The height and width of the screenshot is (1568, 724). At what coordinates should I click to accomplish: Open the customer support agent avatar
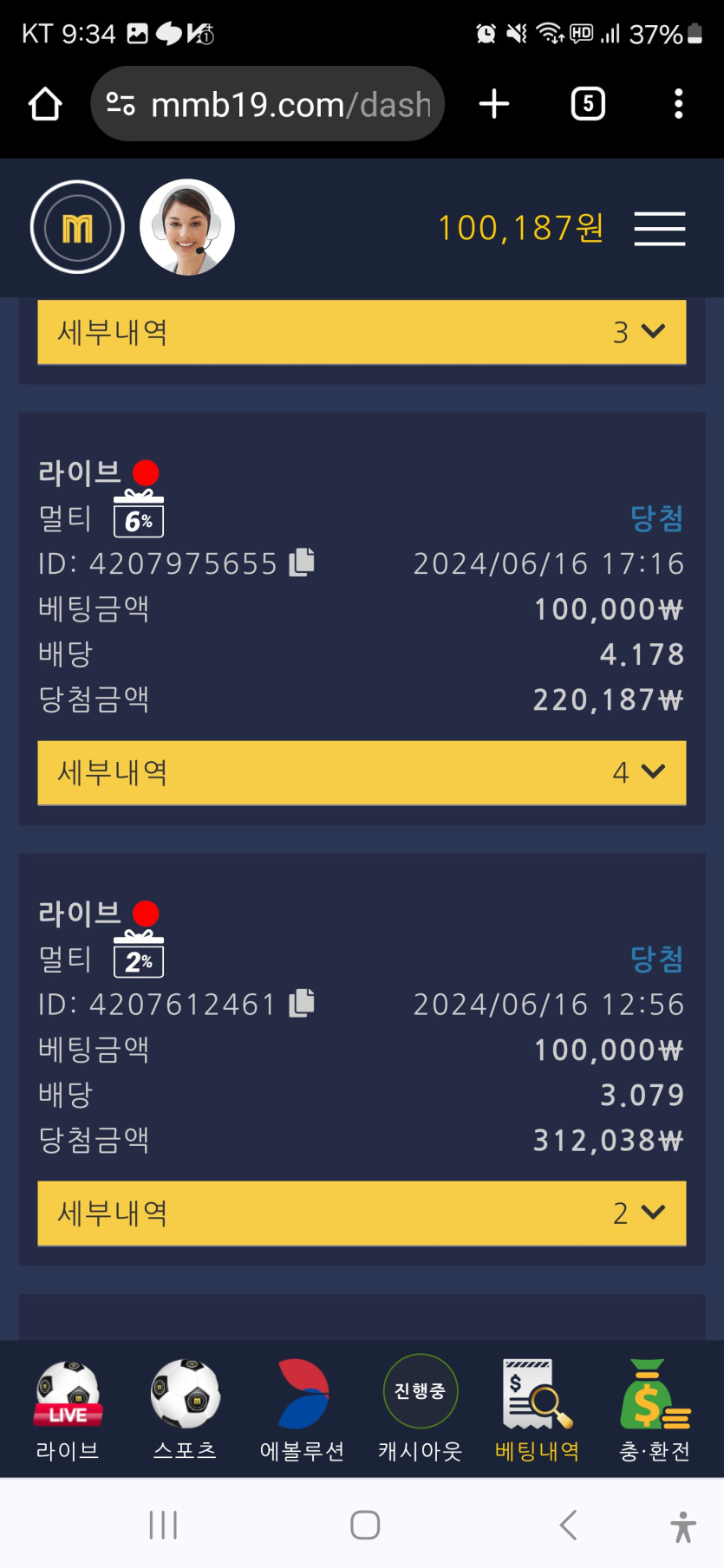(x=187, y=227)
